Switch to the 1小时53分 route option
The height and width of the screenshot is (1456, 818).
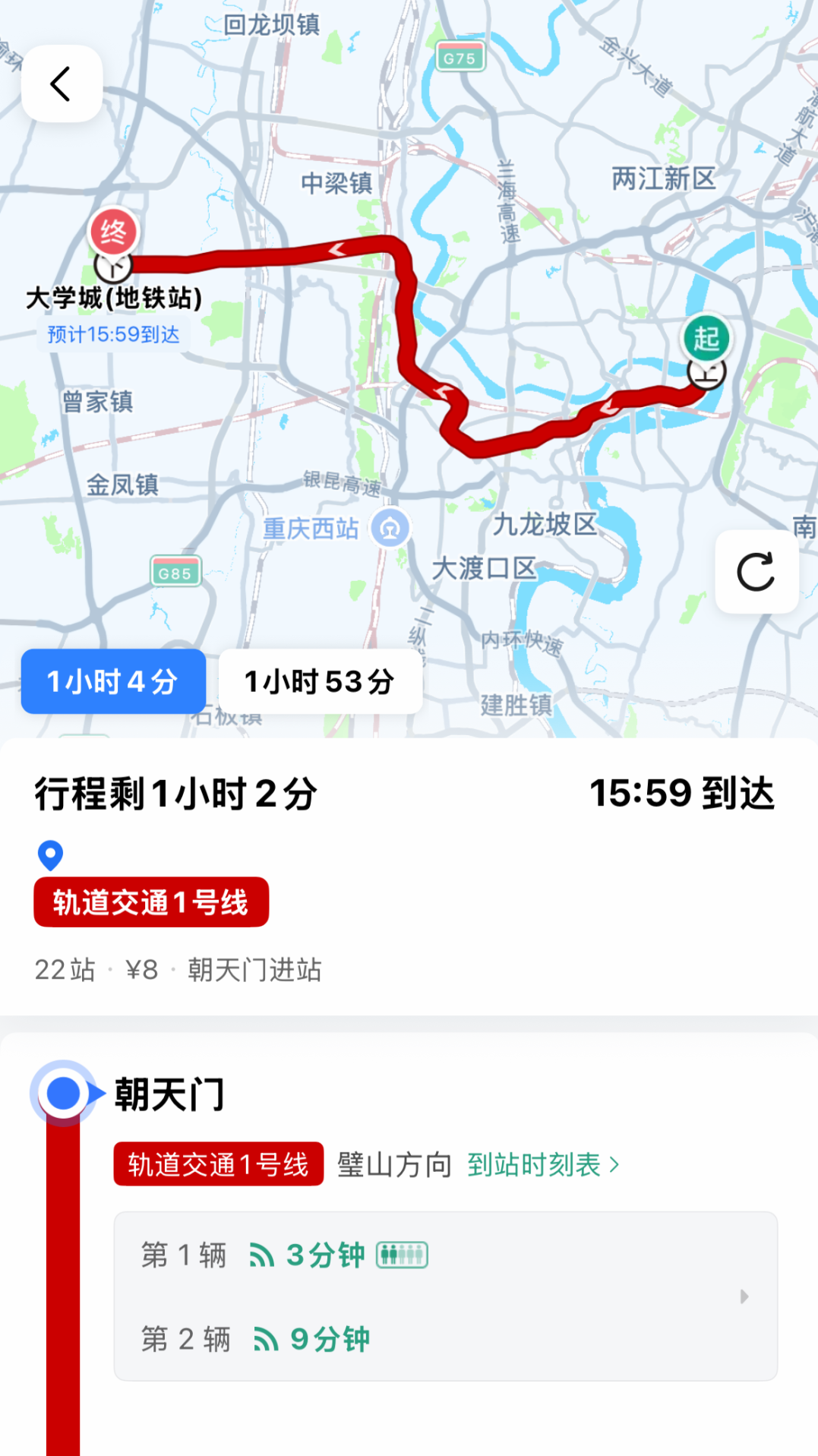click(x=320, y=681)
